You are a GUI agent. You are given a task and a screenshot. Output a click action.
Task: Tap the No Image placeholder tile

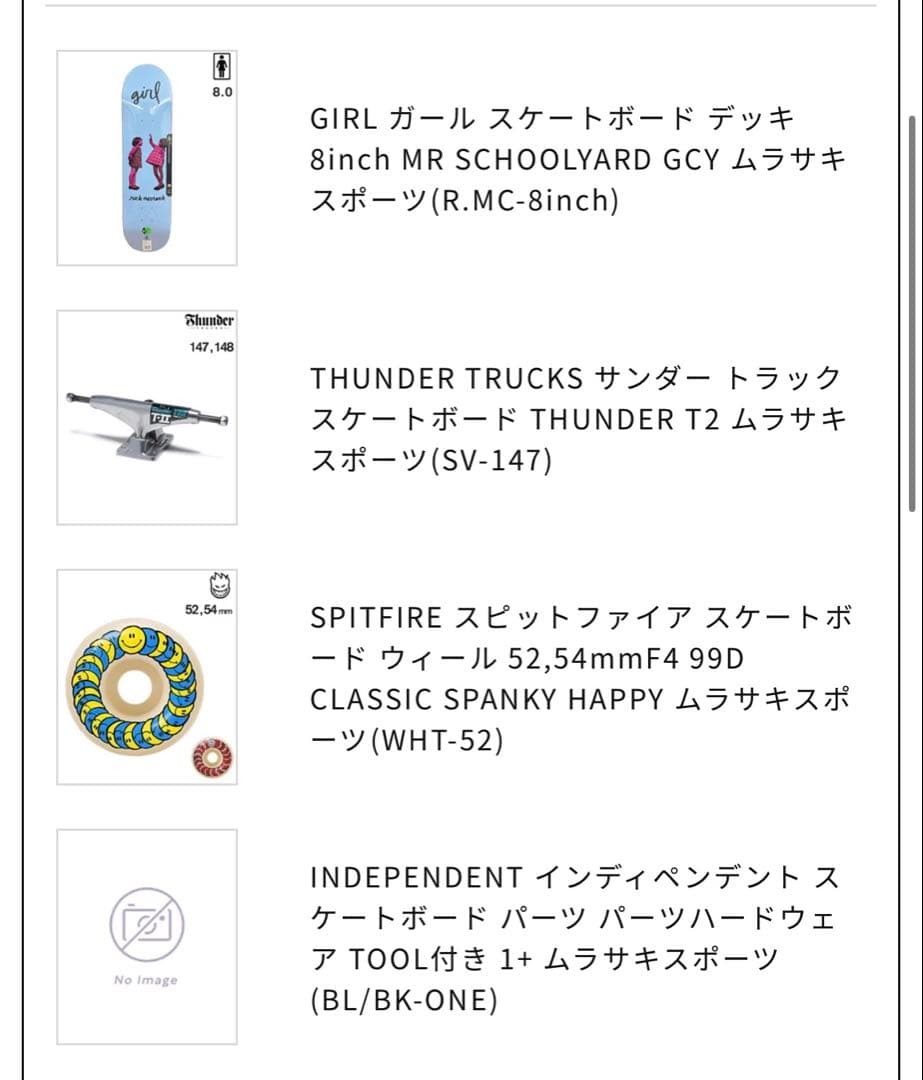coord(147,937)
